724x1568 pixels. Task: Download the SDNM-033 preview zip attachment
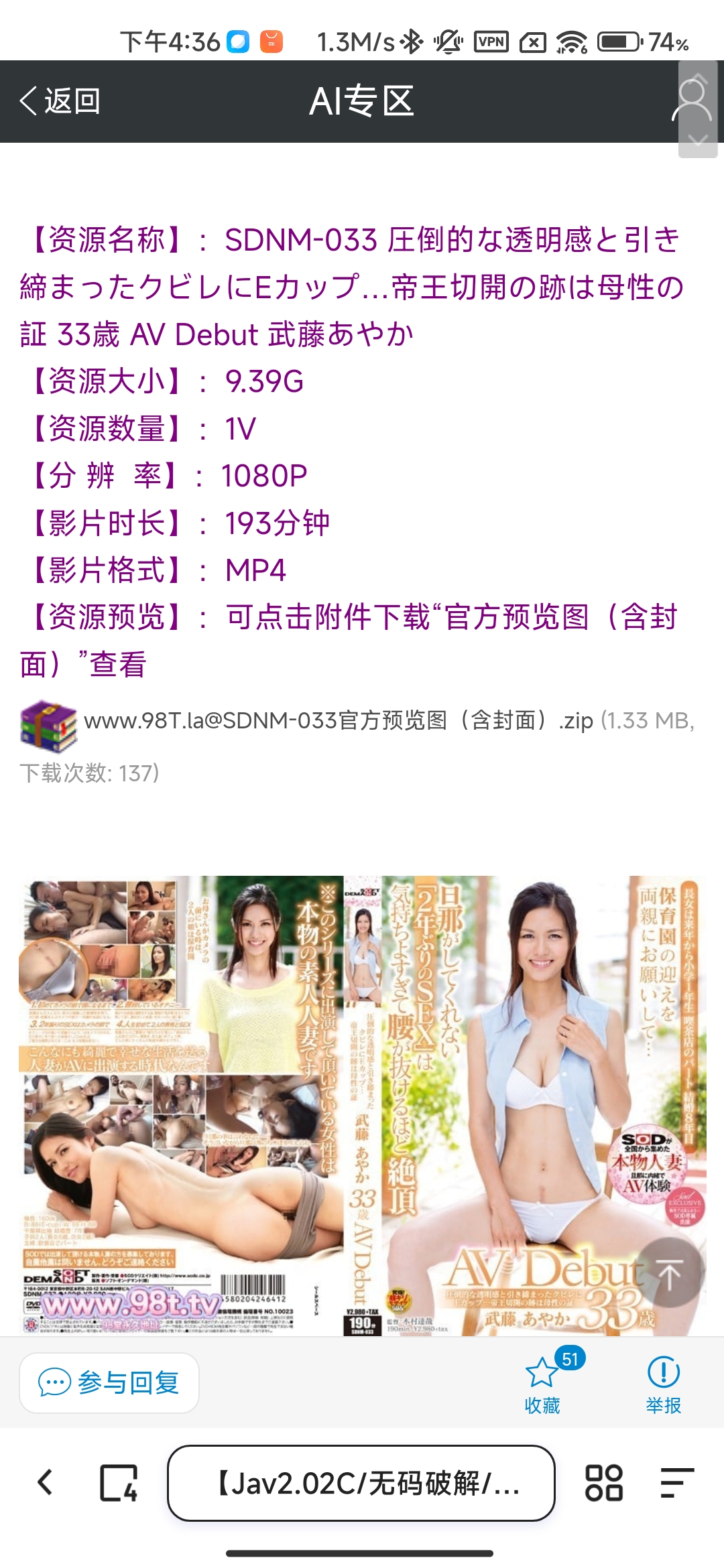coord(339,721)
